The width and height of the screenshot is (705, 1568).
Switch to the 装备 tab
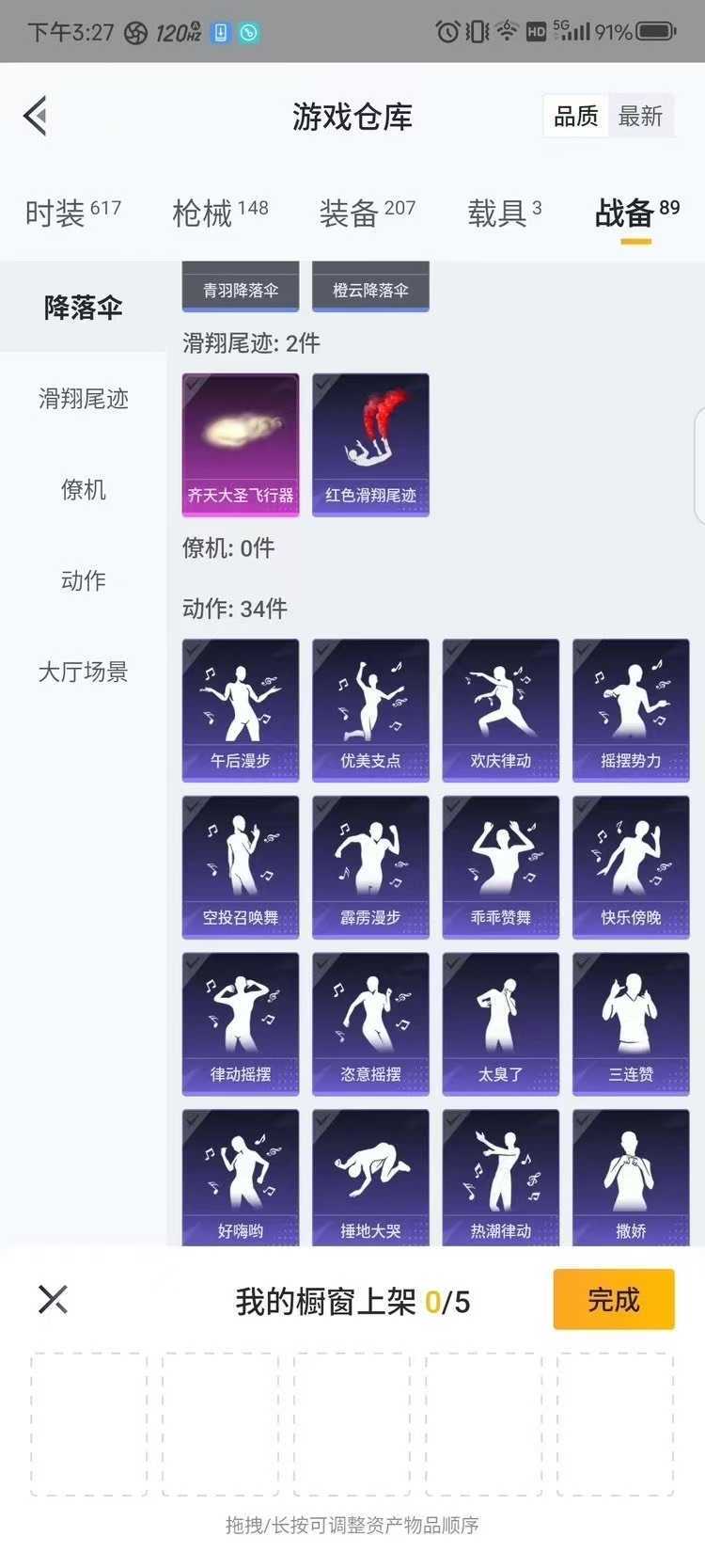[368, 213]
